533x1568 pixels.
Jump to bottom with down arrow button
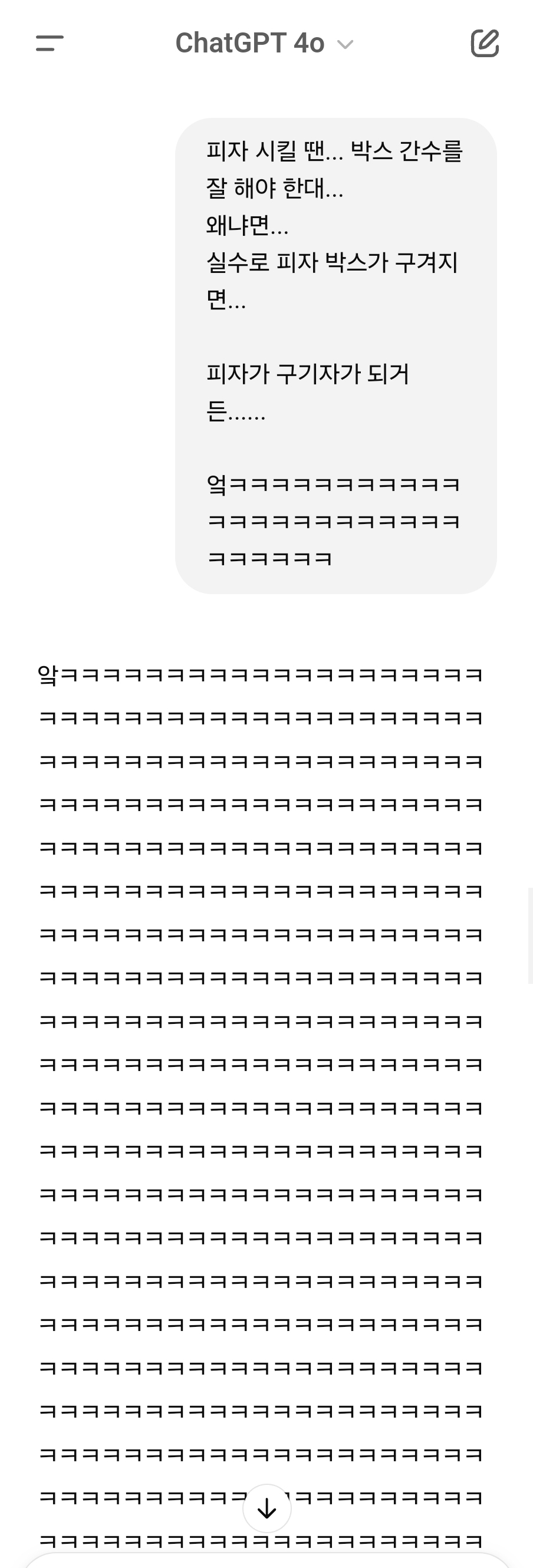pyautogui.click(x=267, y=1508)
